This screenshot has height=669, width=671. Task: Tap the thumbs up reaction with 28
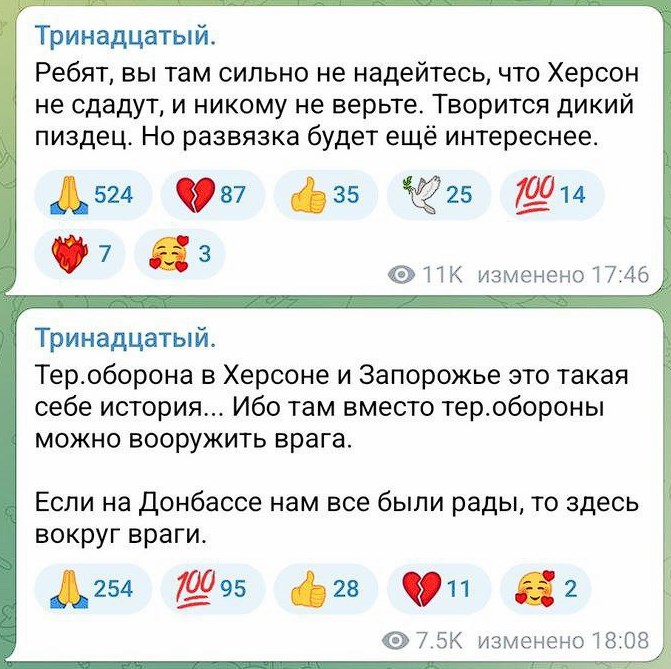[x=321, y=588]
